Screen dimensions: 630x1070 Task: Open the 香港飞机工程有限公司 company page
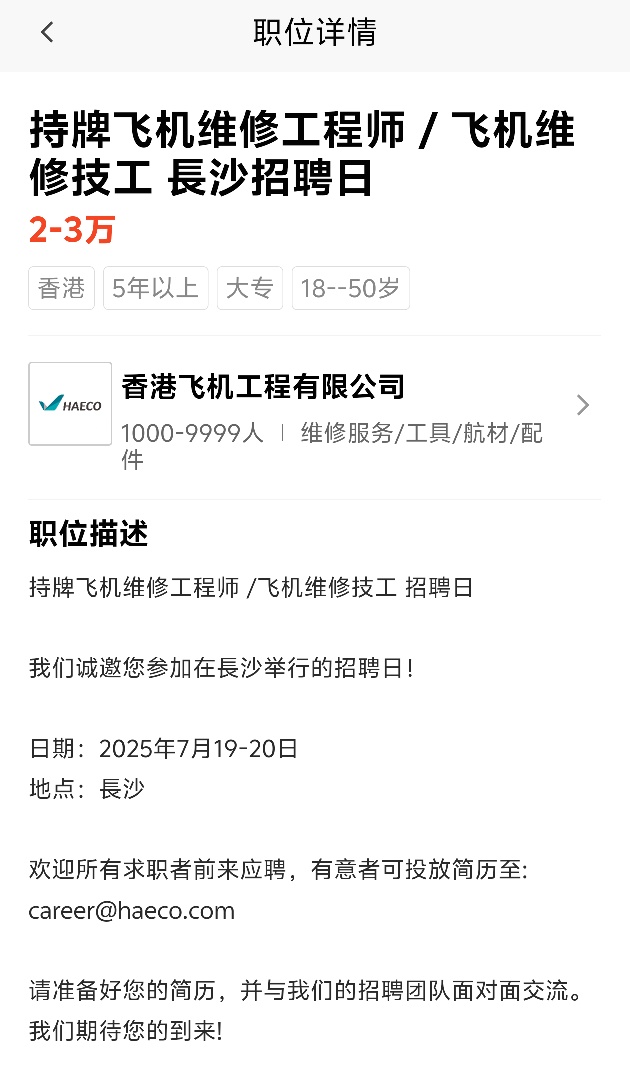314,417
